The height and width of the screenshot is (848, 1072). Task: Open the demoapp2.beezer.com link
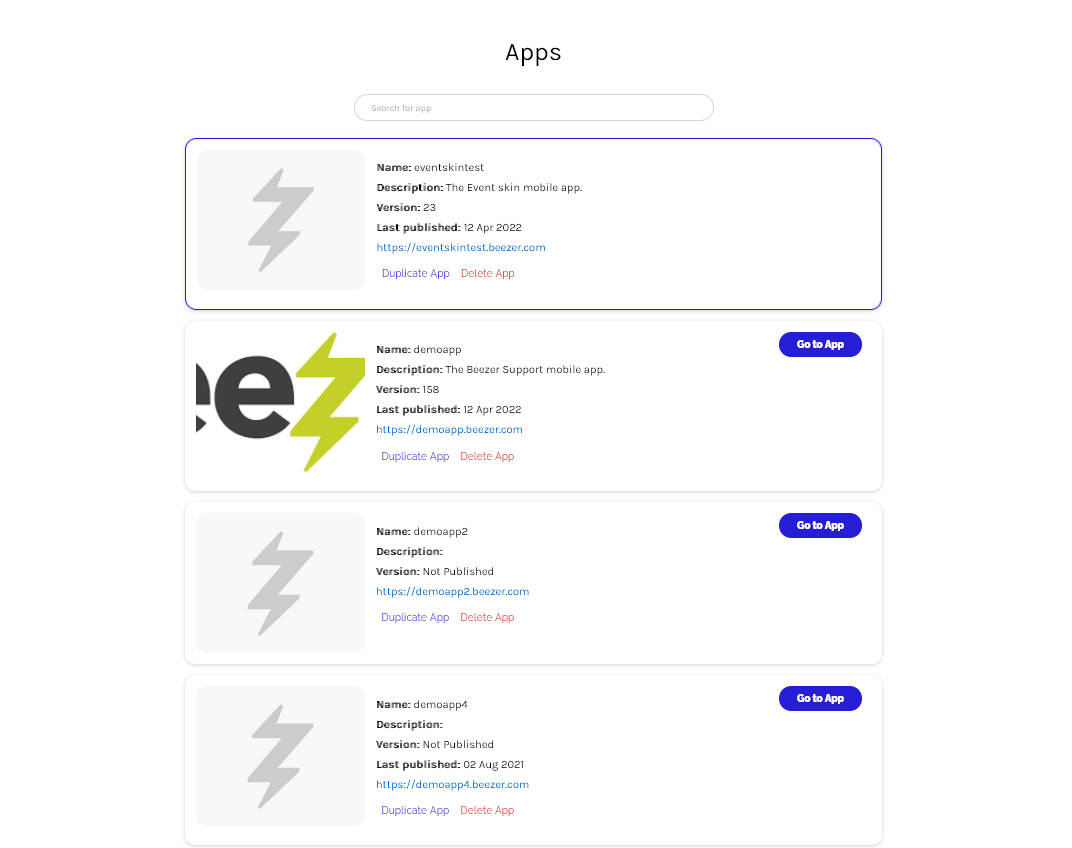click(x=452, y=592)
